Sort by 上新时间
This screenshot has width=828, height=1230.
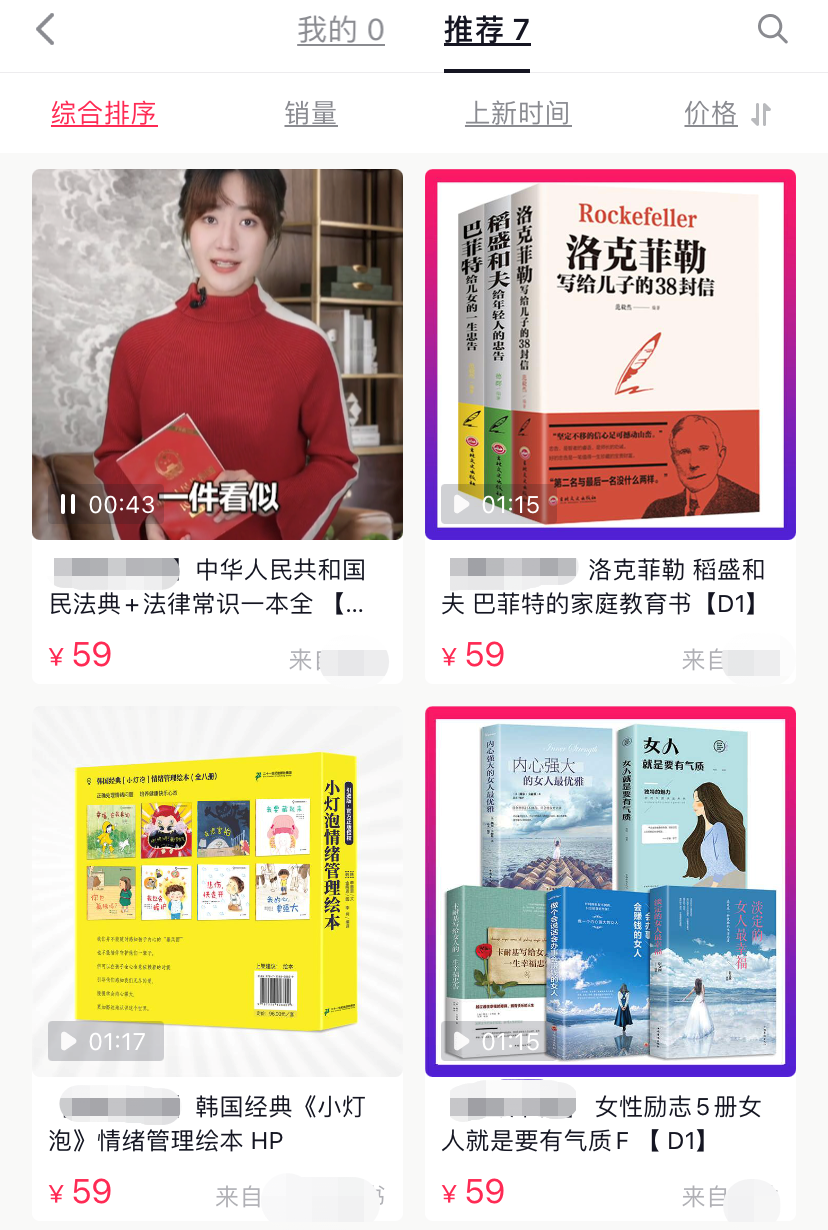518,113
